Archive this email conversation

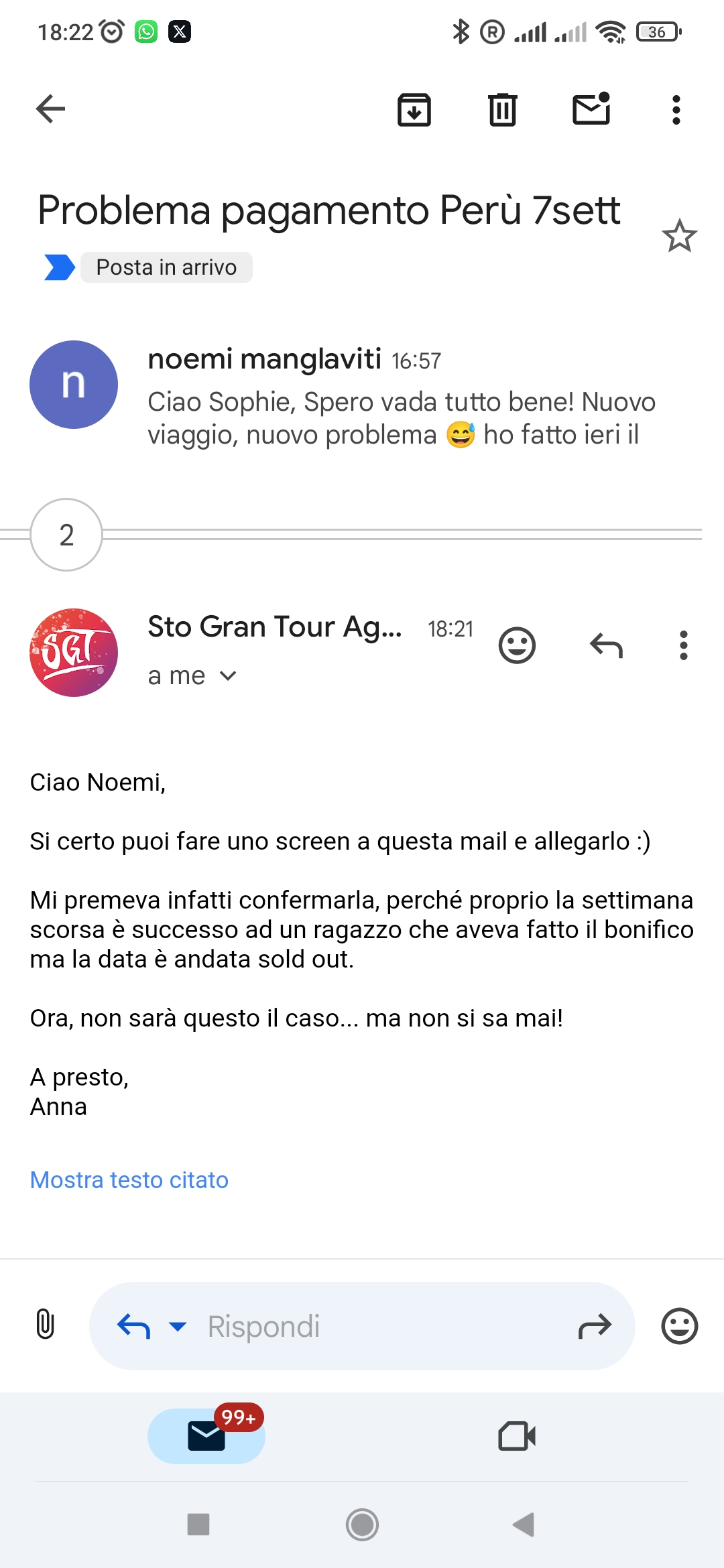(414, 109)
